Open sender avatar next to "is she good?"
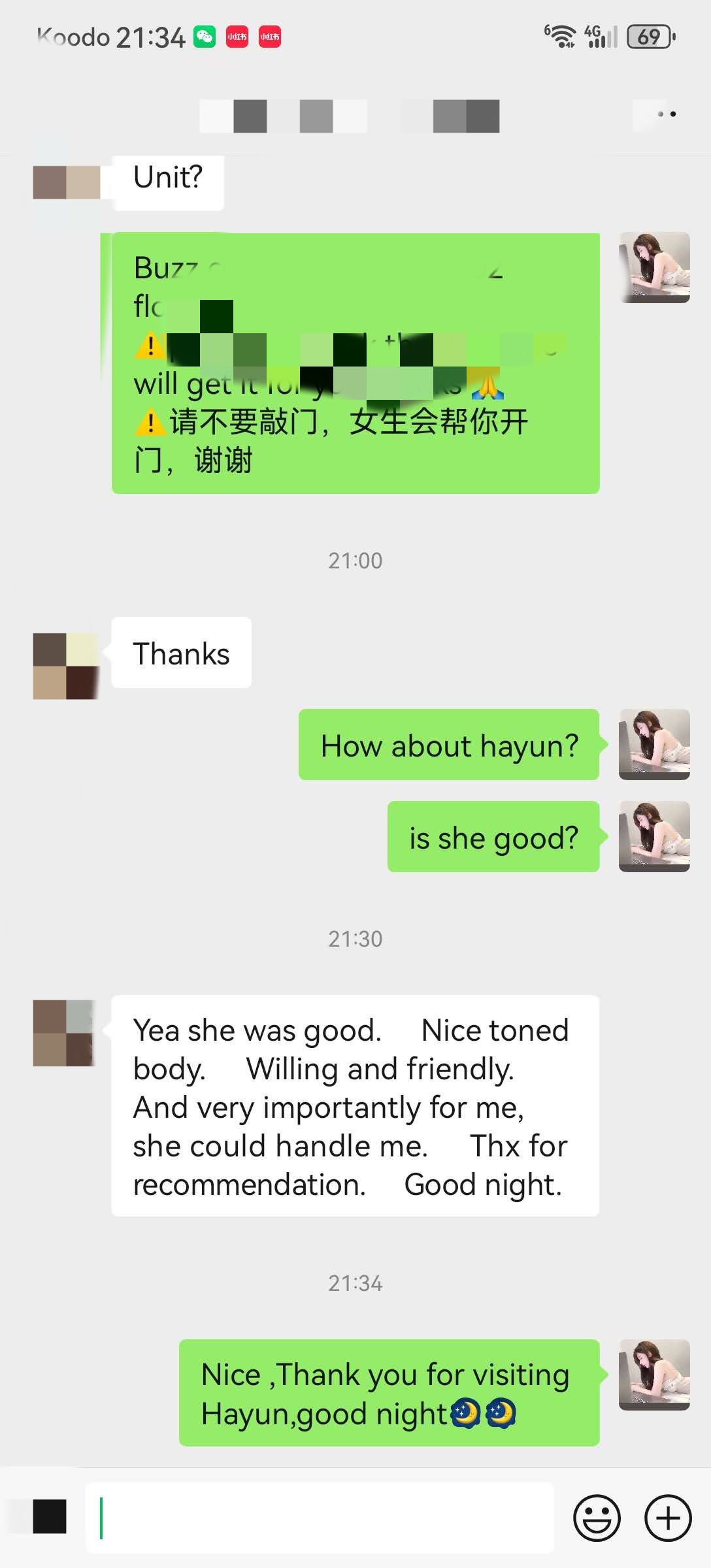This screenshot has height=1568, width=711. coord(654,836)
